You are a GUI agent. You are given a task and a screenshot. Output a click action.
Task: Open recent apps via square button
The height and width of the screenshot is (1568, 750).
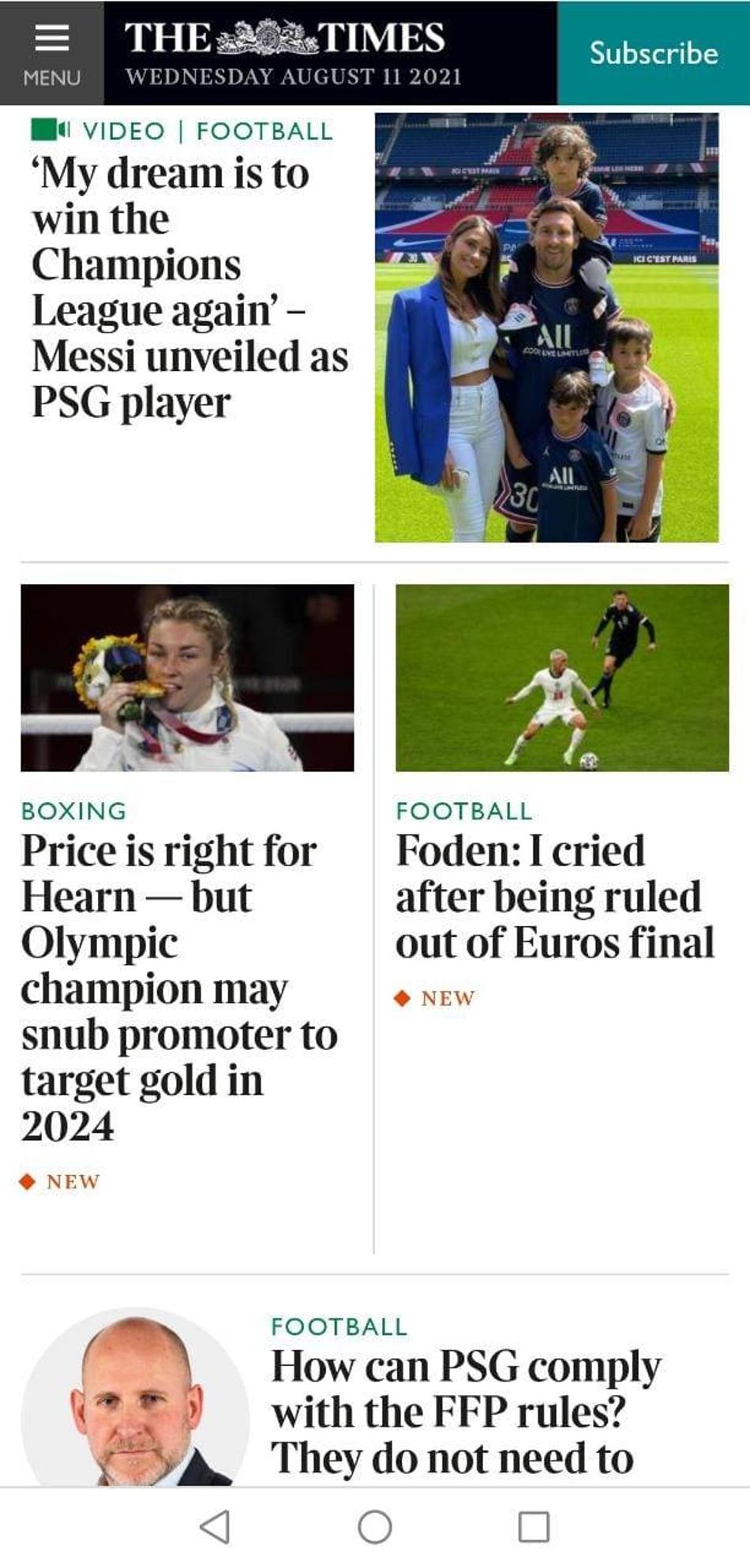pos(534,1527)
